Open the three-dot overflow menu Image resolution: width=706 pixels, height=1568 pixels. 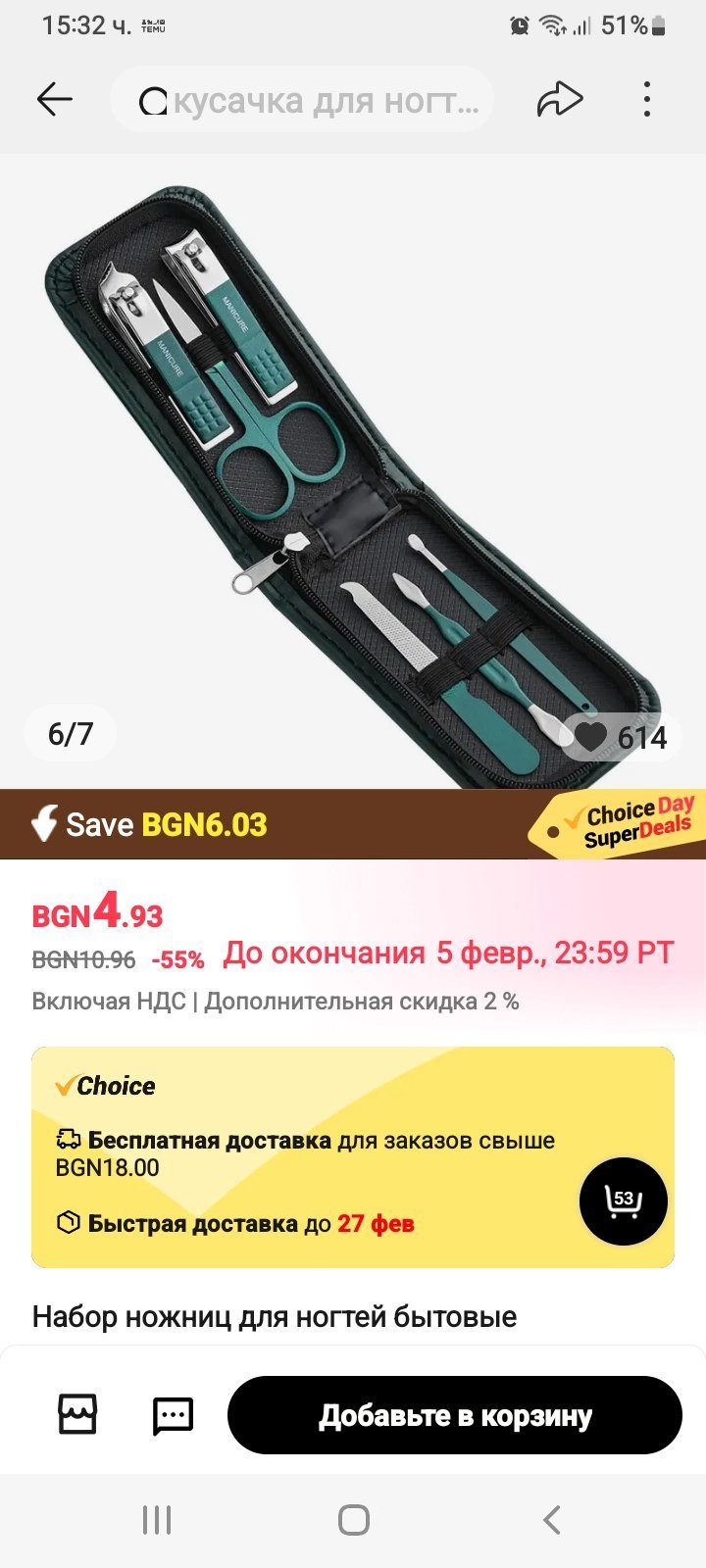click(x=646, y=99)
